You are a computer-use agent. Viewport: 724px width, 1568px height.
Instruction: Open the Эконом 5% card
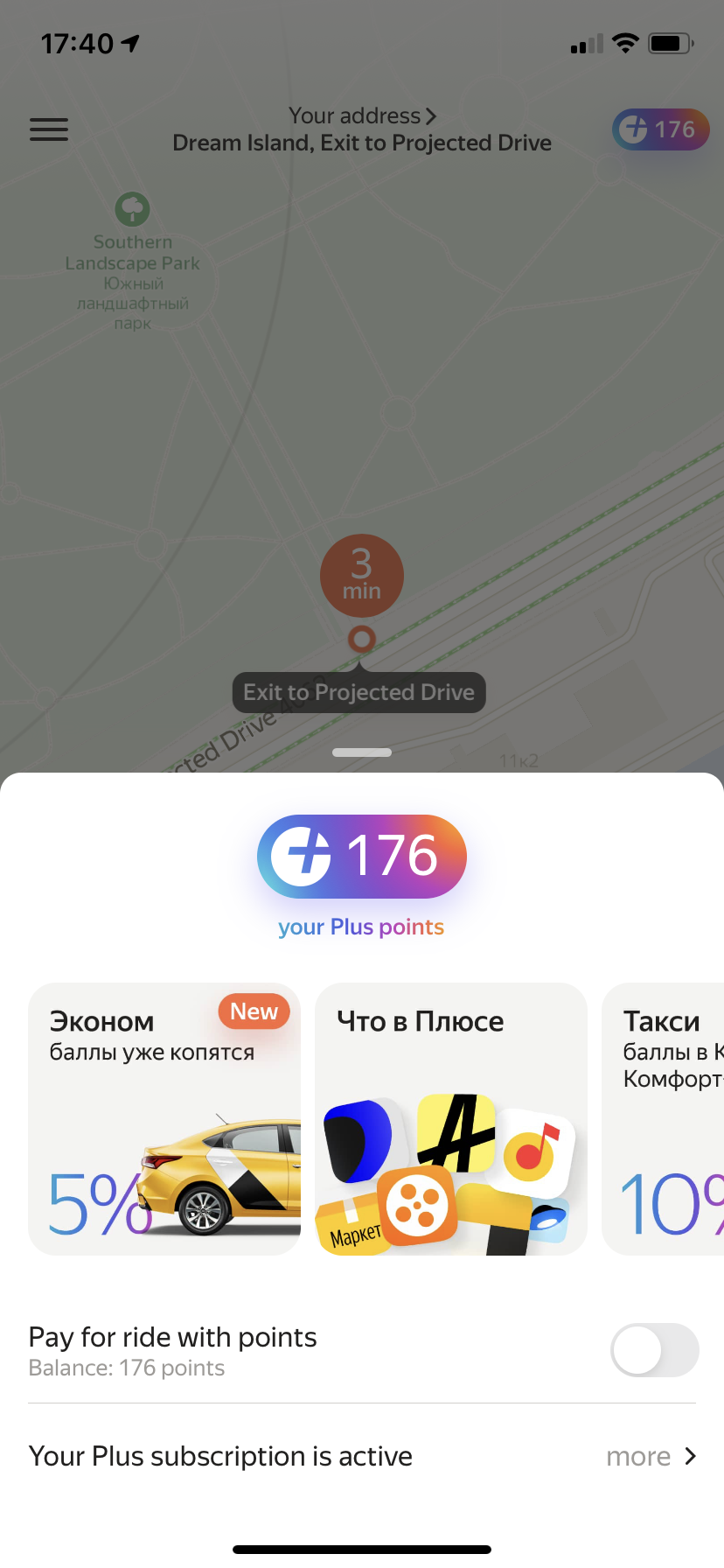164,1118
